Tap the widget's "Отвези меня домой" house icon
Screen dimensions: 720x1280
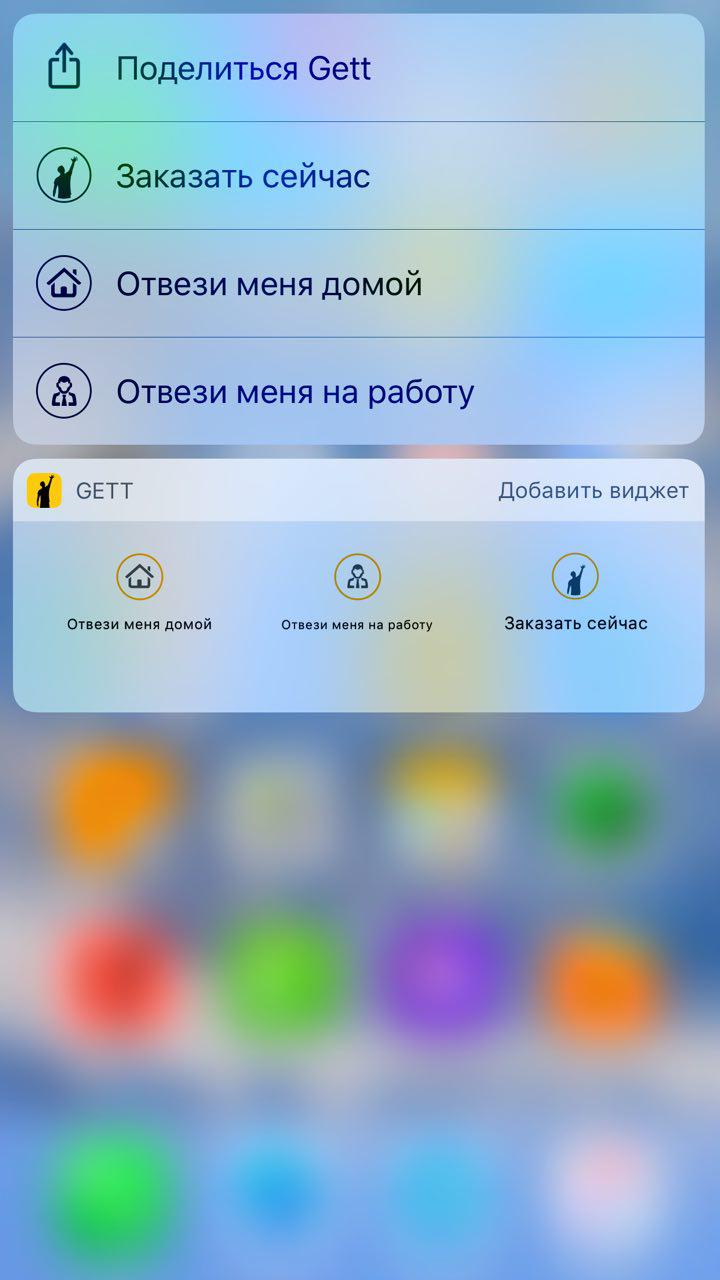point(140,577)
